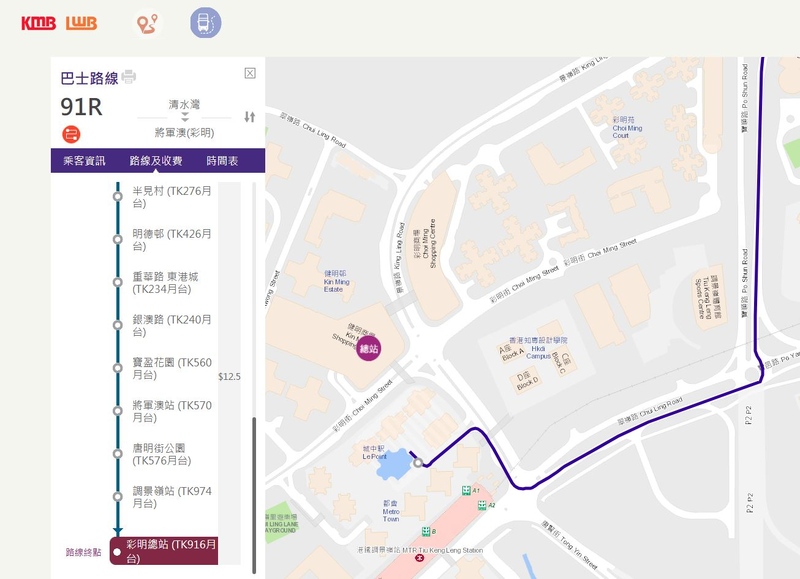Select terminus 彩明總站 (TK916月台)

point(165,550)
